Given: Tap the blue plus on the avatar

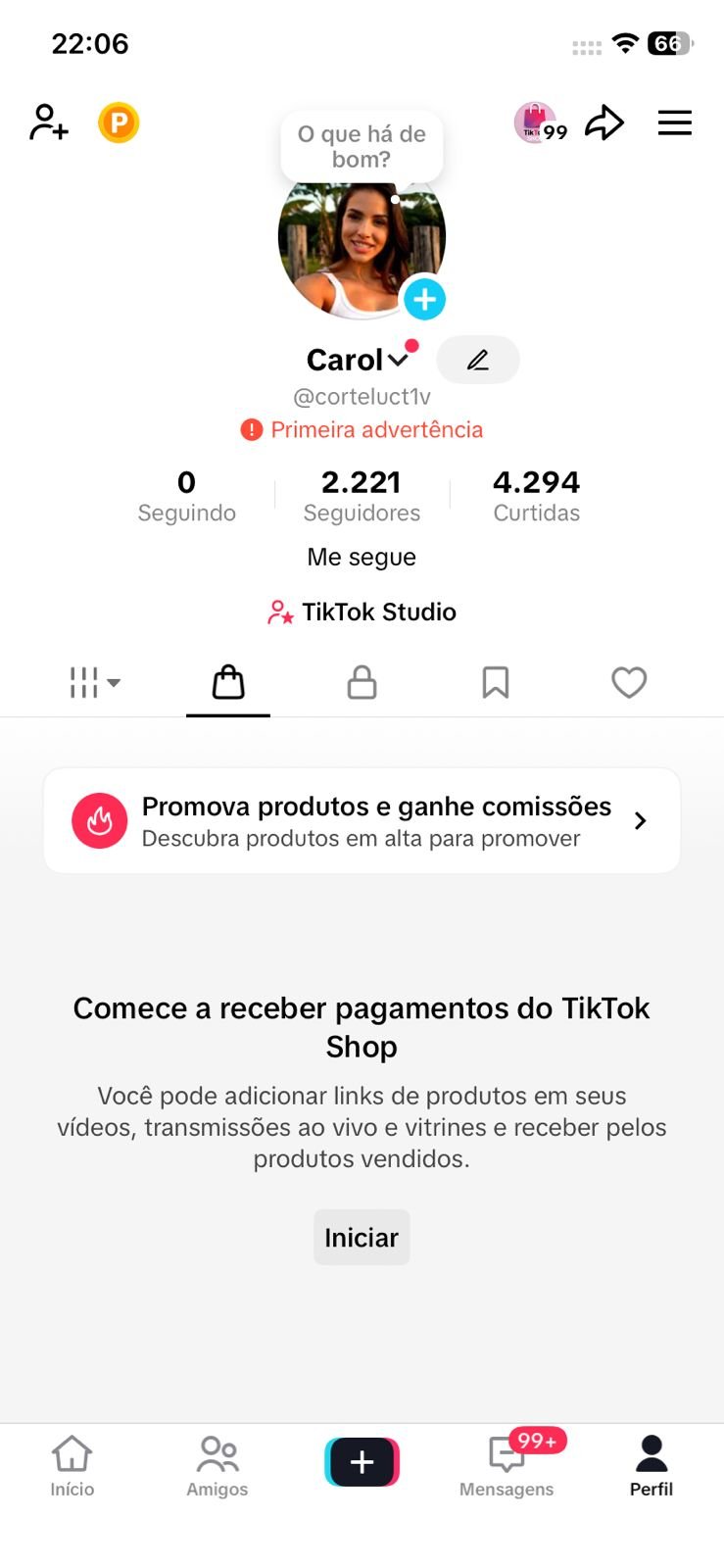Looking at the screenshot, I should click(424, 299).
